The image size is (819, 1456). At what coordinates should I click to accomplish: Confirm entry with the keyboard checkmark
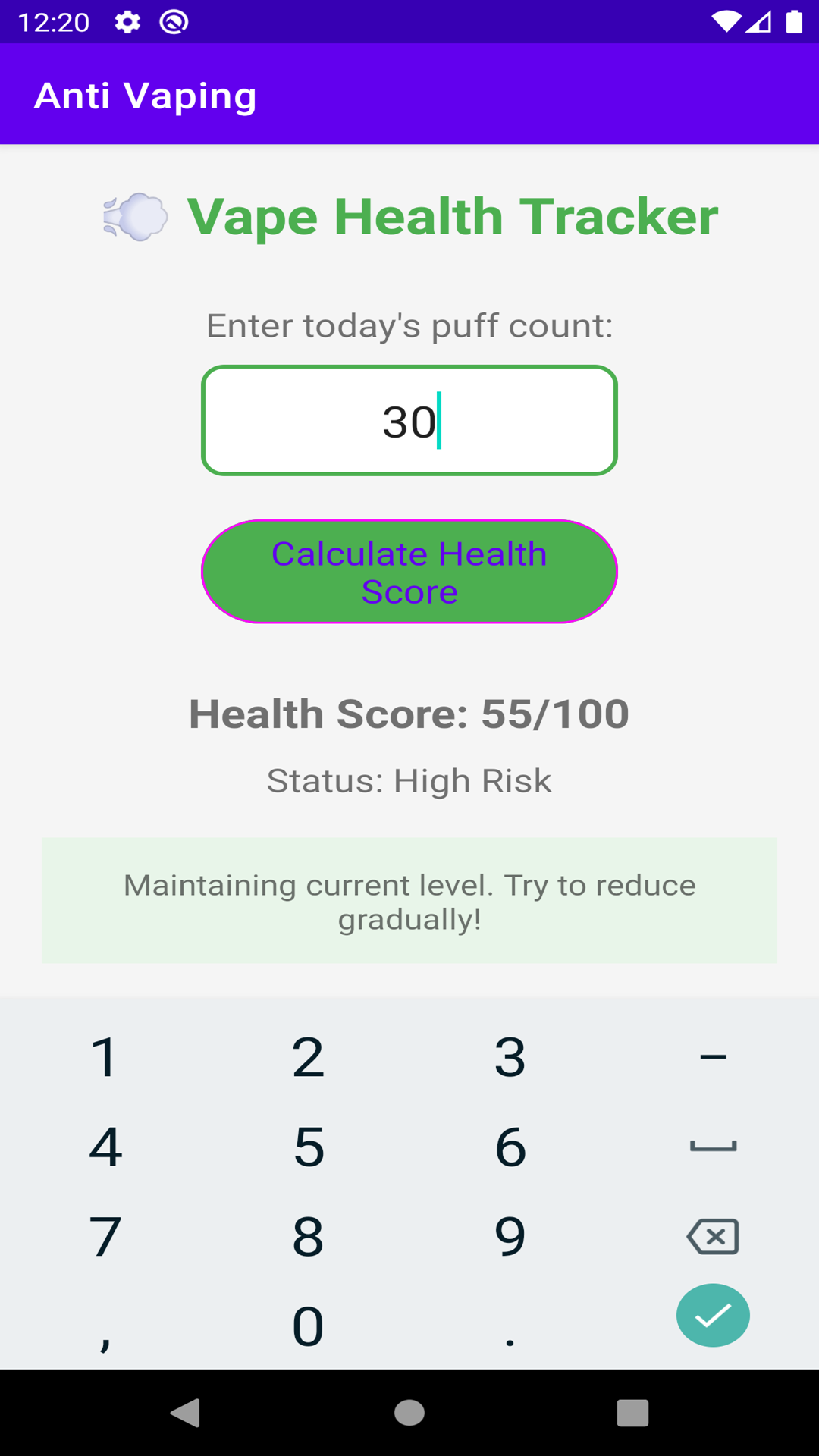712,1316
